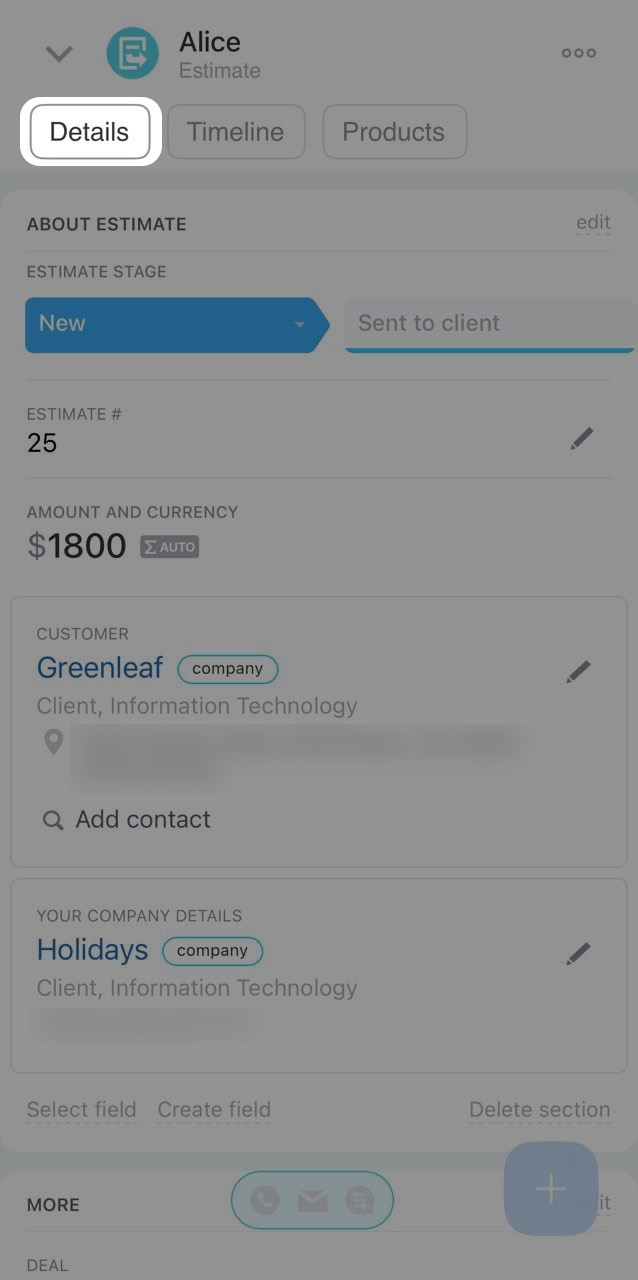Edit the Estimate # field pencil
The height and width of the screenshot is (1280, 638).
point(581,438)
